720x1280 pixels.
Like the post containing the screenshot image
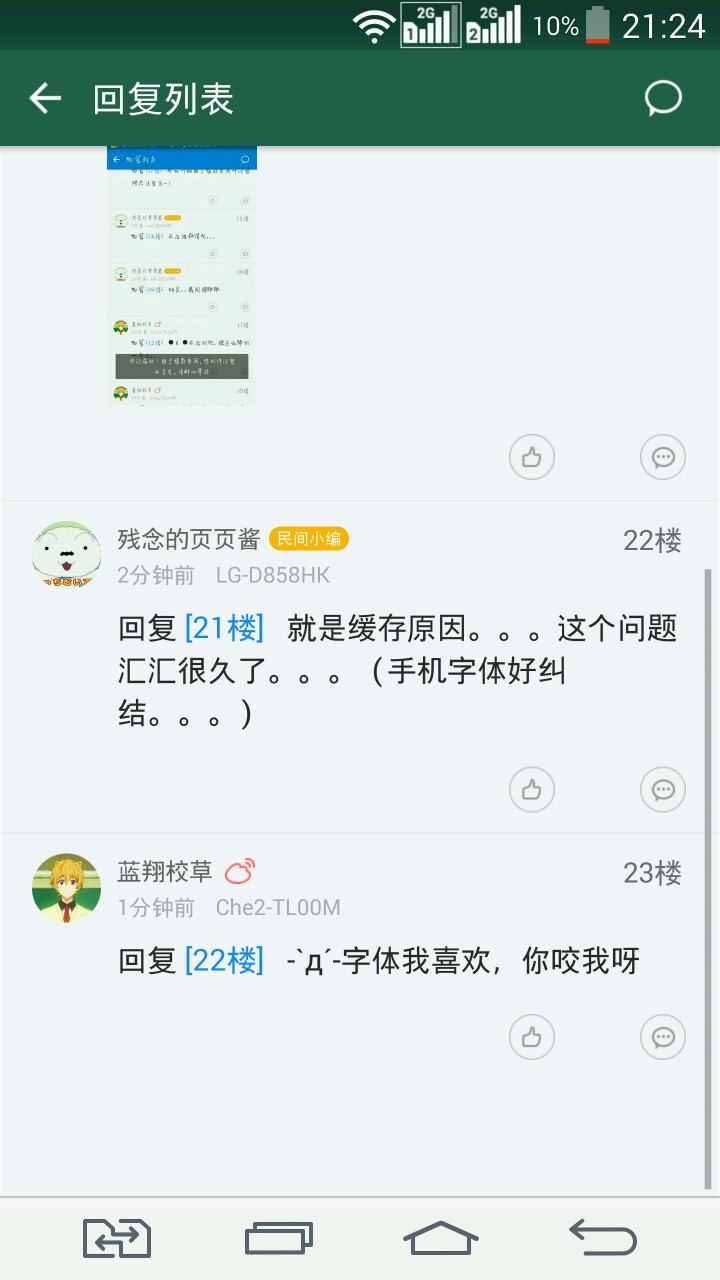(531, 457)
